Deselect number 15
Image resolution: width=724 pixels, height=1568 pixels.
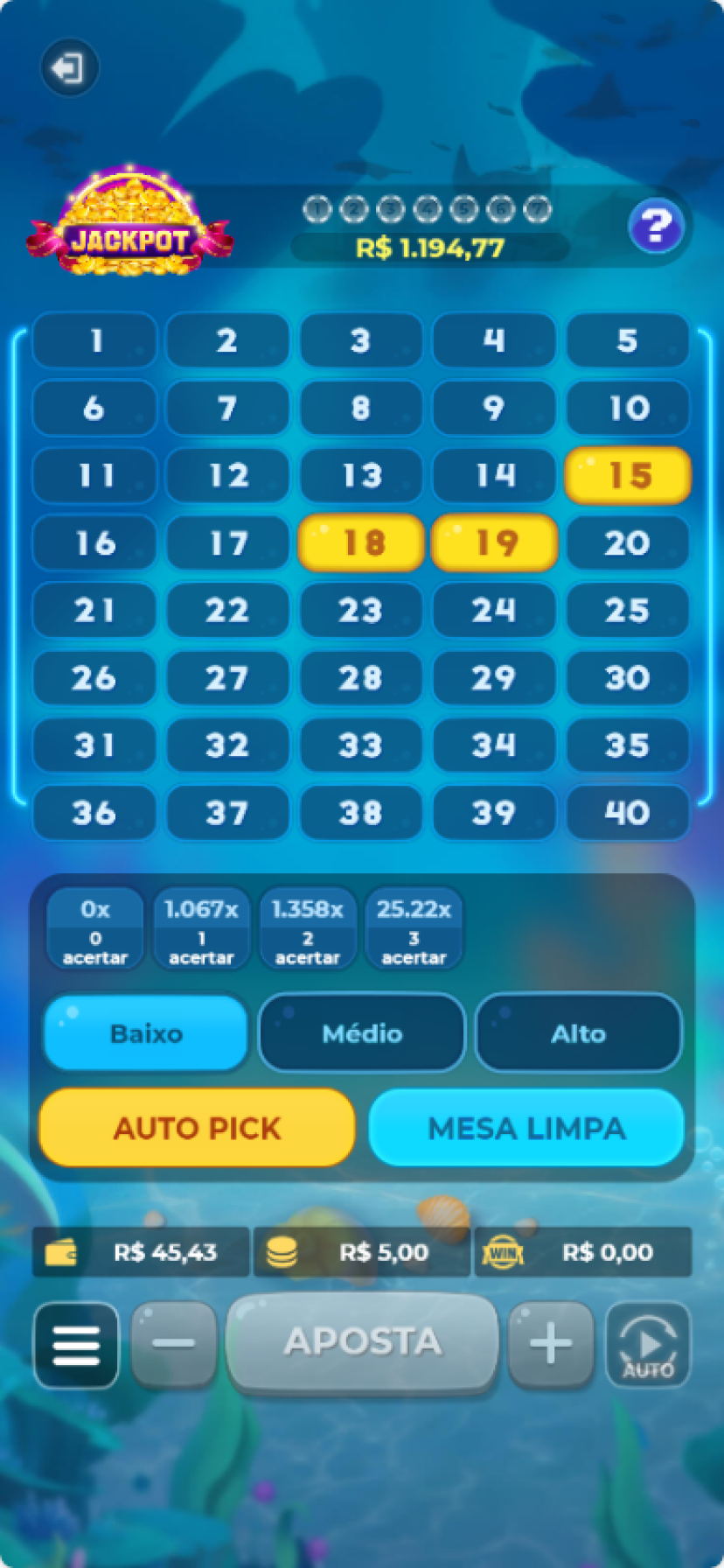pos(628,475)
